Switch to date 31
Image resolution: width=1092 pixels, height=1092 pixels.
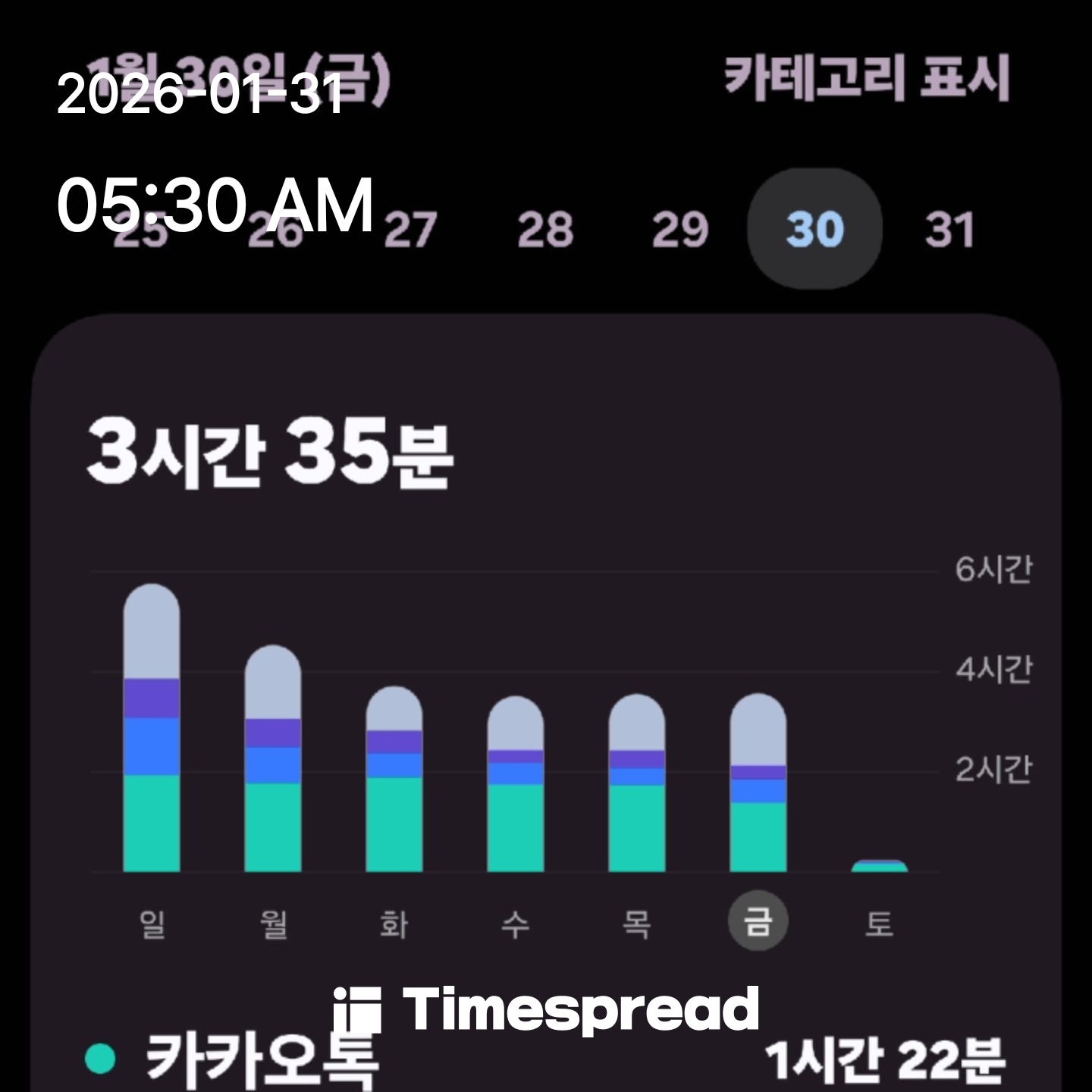(949, 229)
